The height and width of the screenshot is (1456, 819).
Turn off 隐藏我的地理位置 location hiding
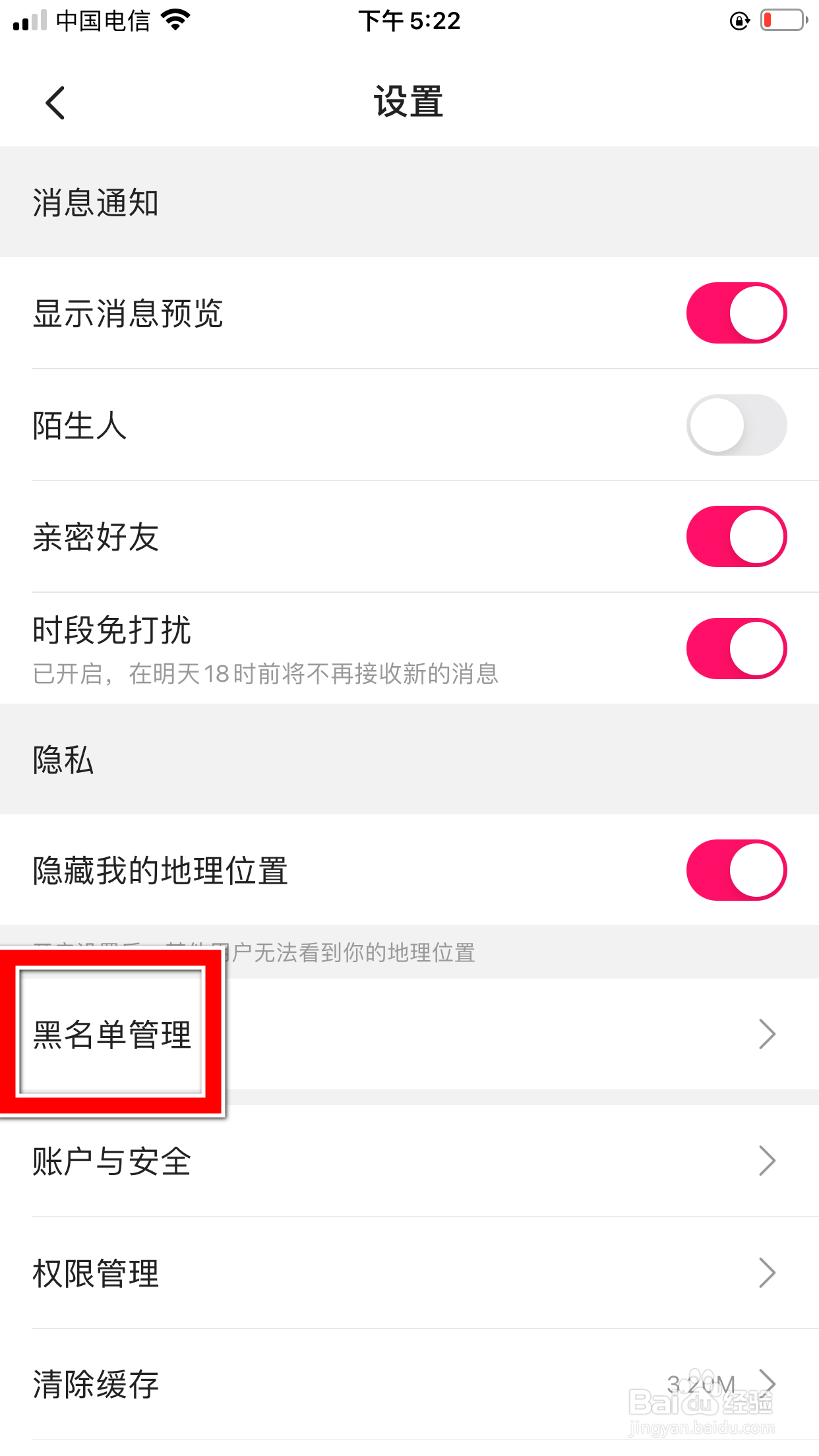pyautogui.click(x=737, y=870)
